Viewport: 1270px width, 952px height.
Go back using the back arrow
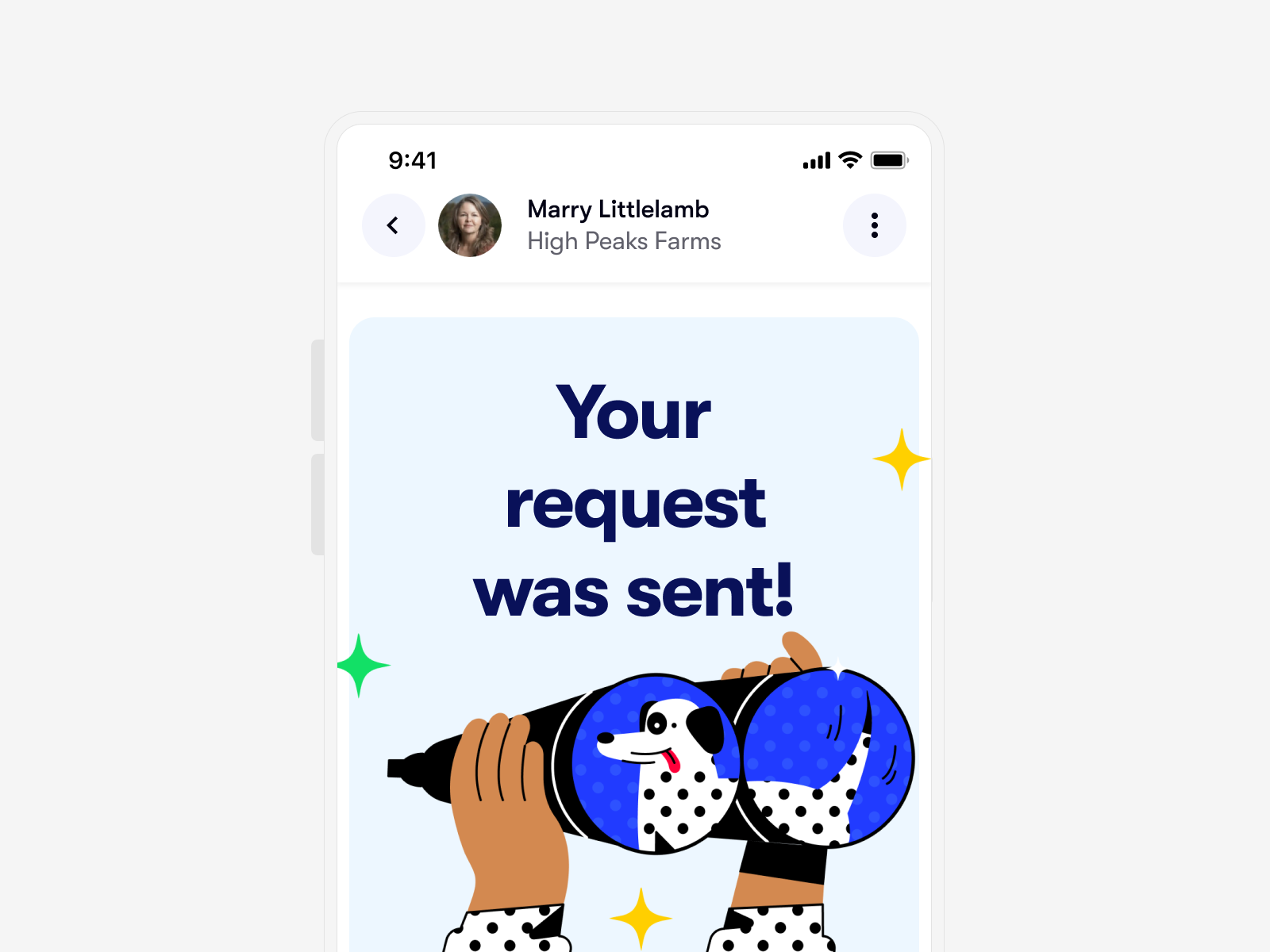tap(393, 225)
